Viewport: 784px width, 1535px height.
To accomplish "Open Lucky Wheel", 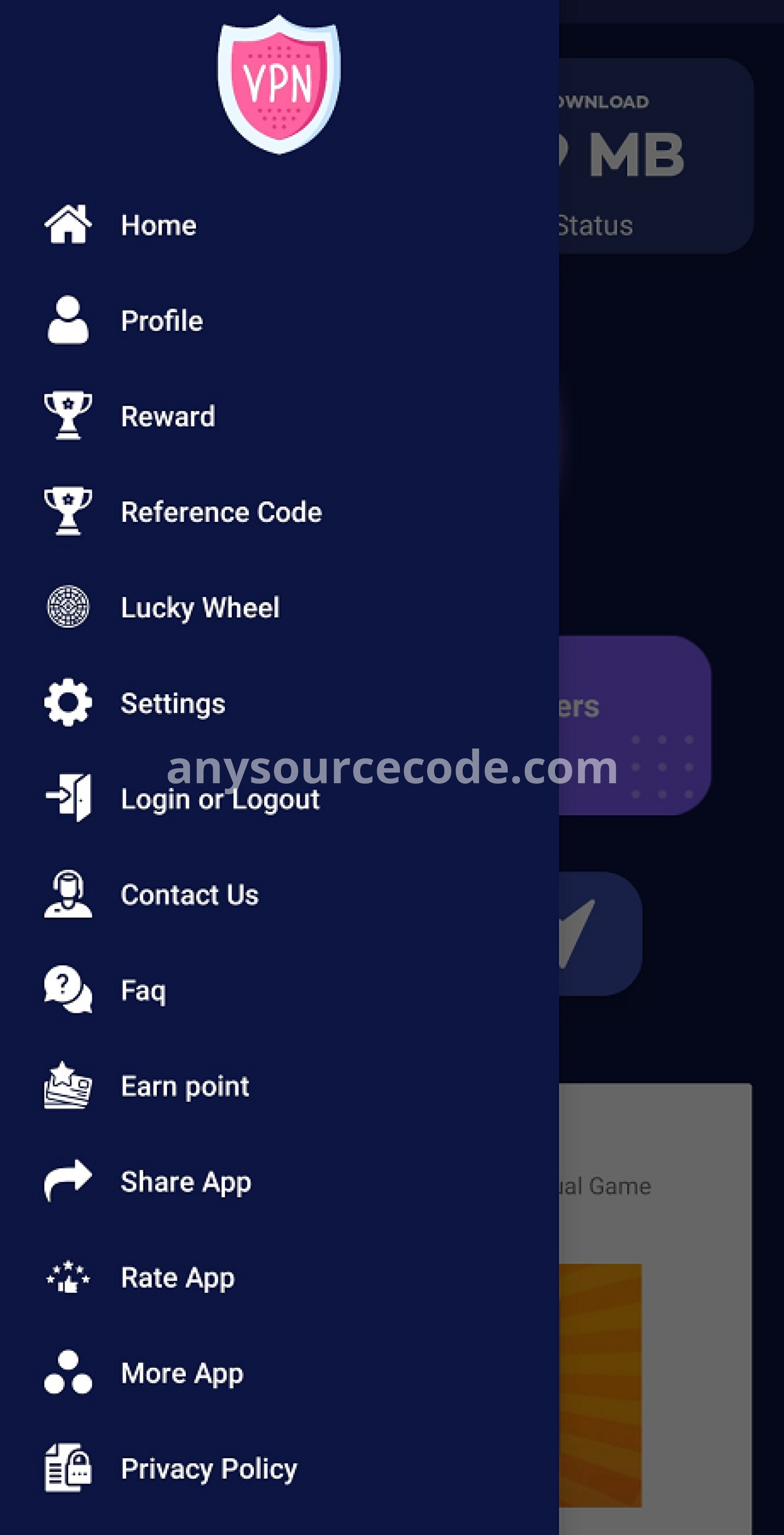I will tap(279, 608).
